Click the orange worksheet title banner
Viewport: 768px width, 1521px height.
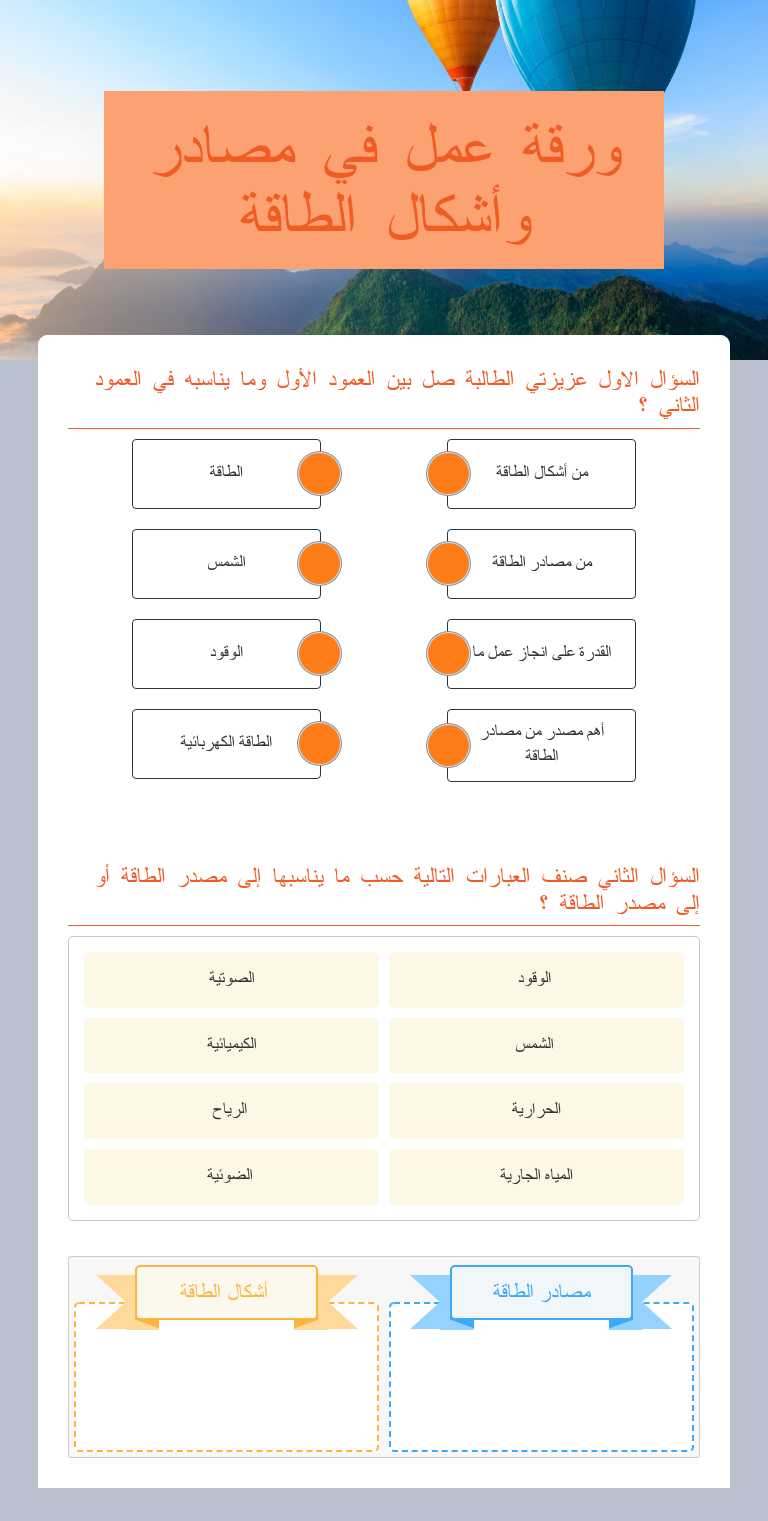pyautogui.click(x=384, y=180)
